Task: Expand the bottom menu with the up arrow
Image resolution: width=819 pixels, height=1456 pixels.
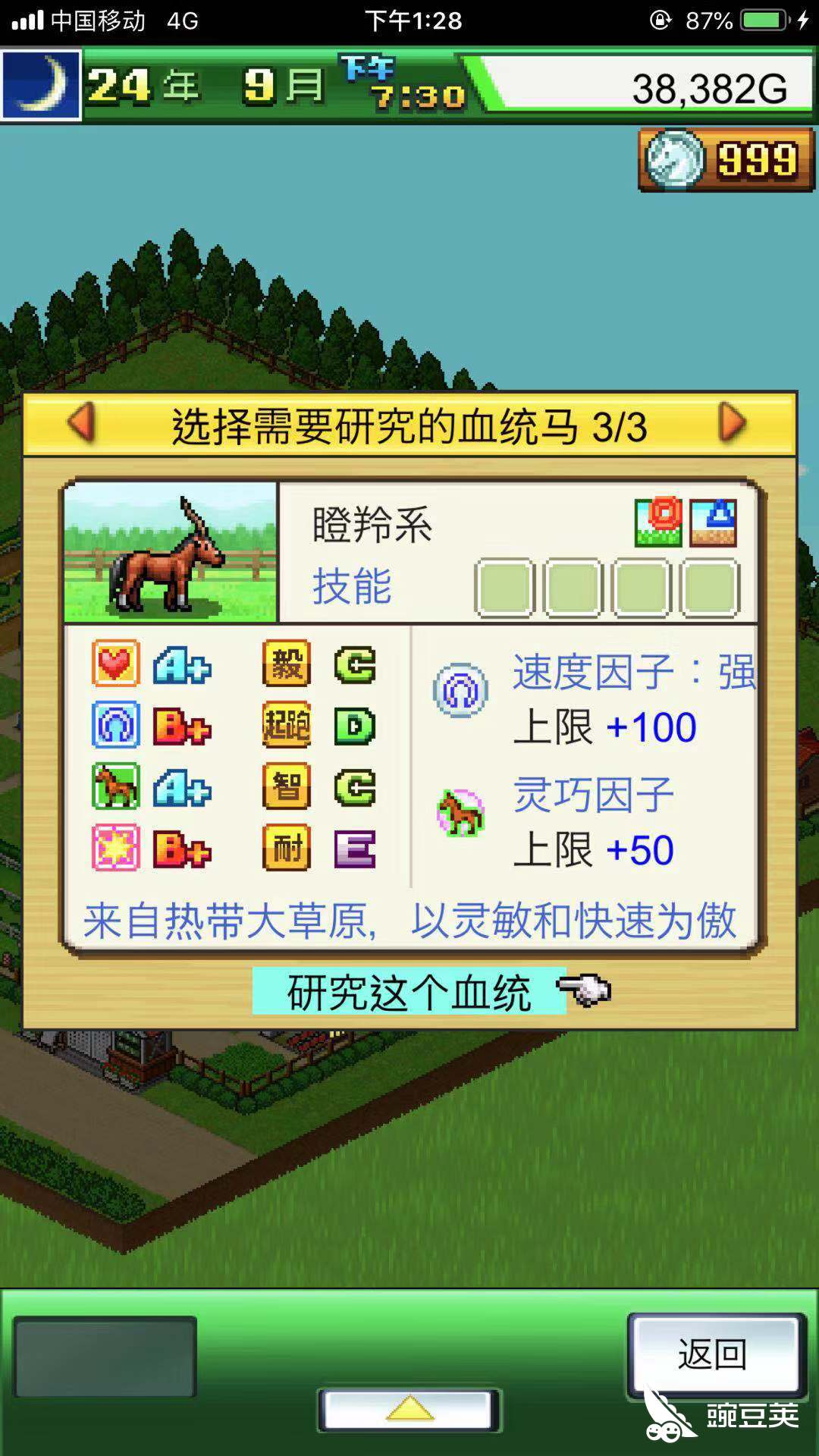Action: pos(409,1409)
